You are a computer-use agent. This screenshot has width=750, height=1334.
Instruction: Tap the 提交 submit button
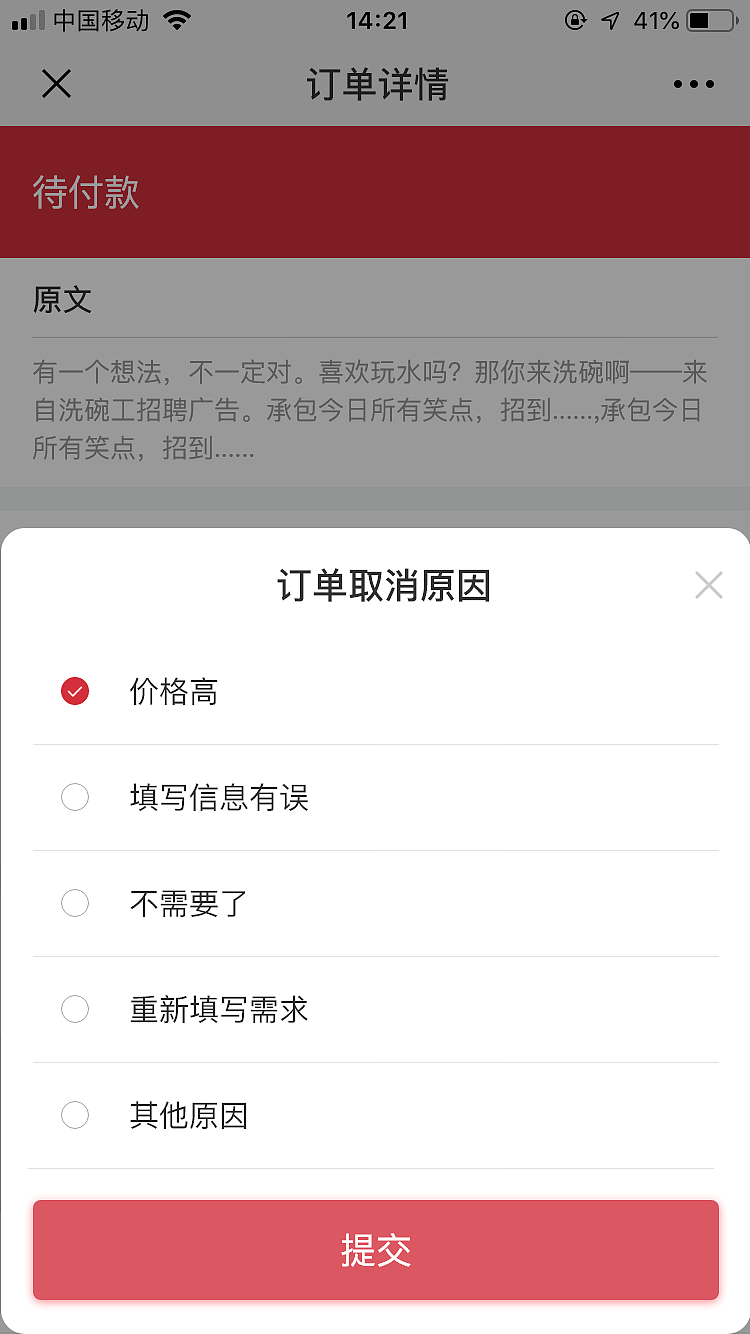(x=375, y=1250)
